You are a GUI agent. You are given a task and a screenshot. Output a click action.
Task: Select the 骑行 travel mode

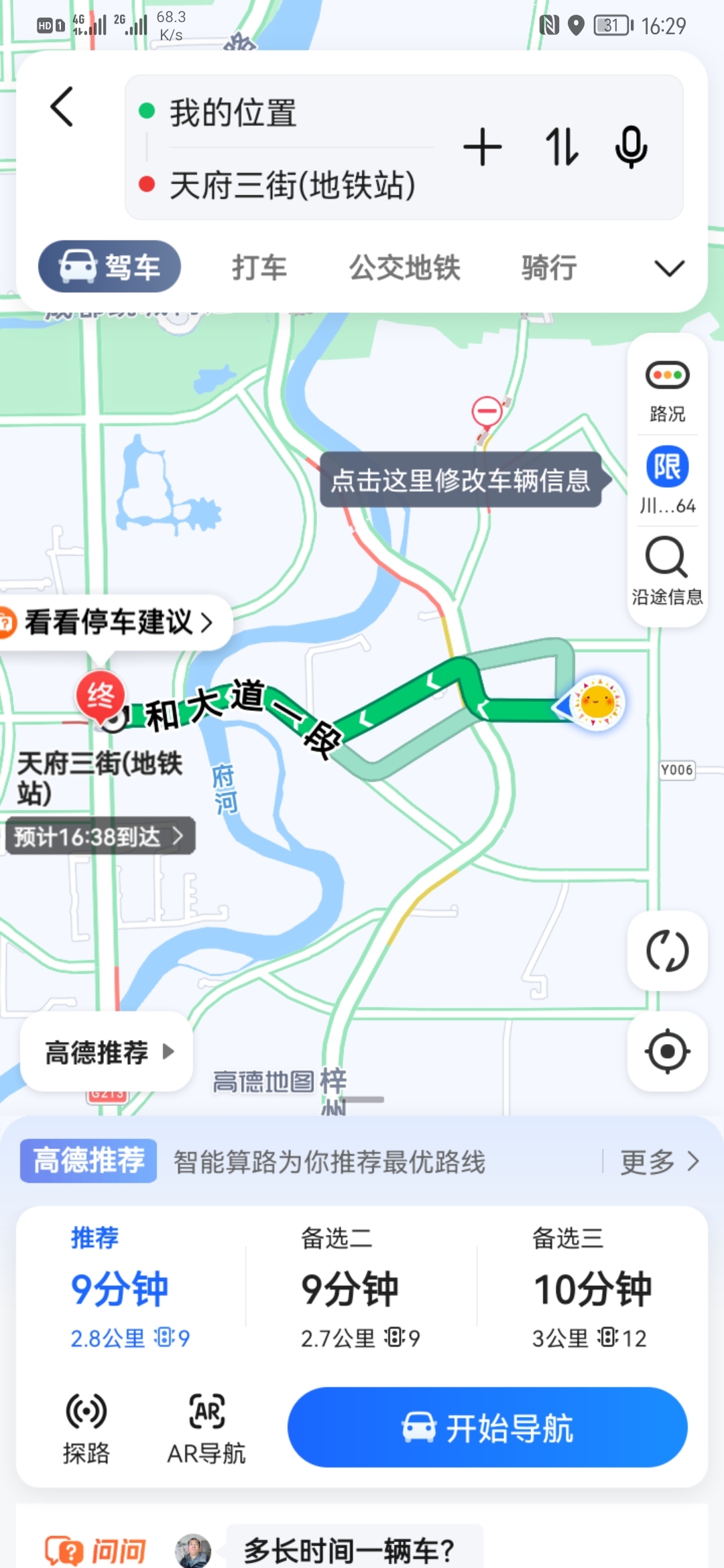click(549, 267)
